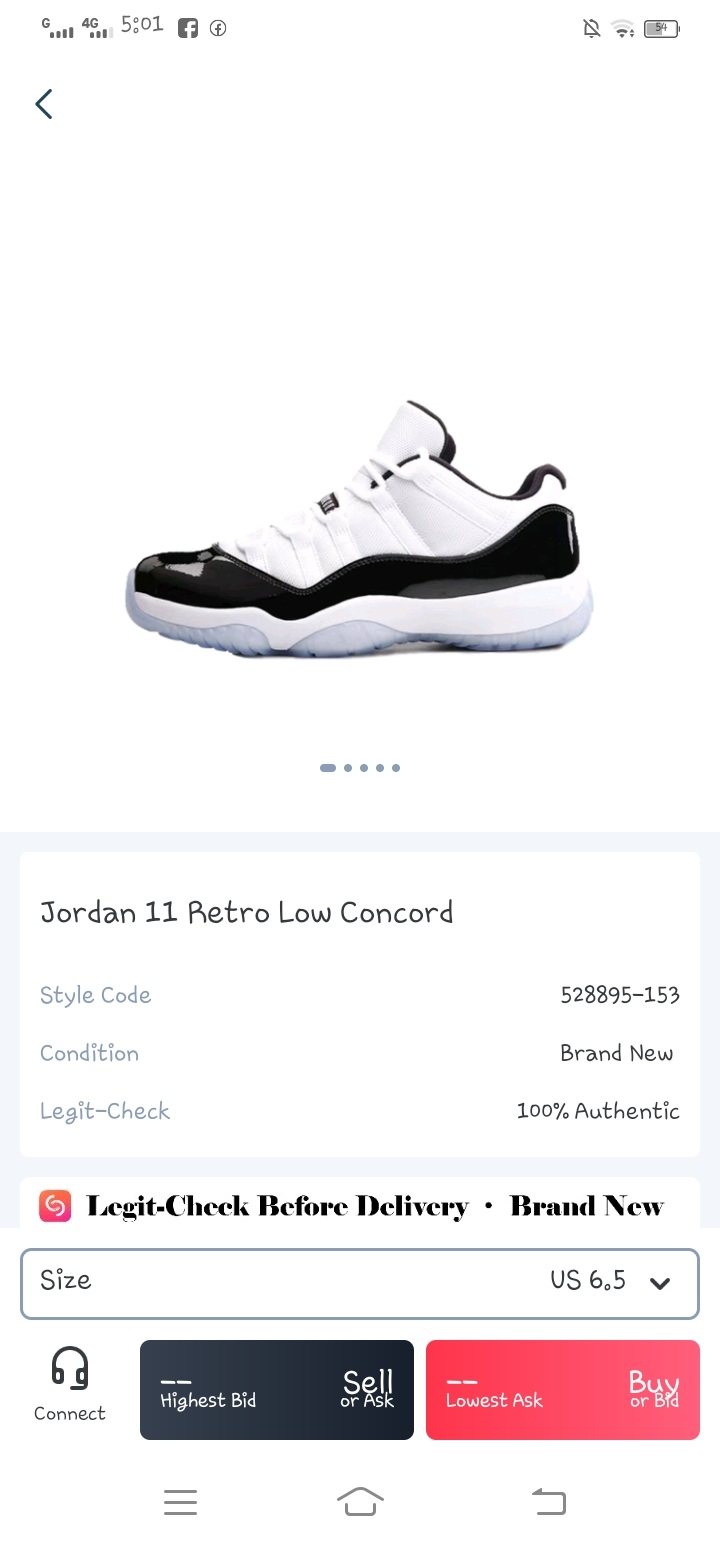Tap the system home button
Image resolution: width=720 pixels, height=1544 pixels.
(x=360, y=1501)
